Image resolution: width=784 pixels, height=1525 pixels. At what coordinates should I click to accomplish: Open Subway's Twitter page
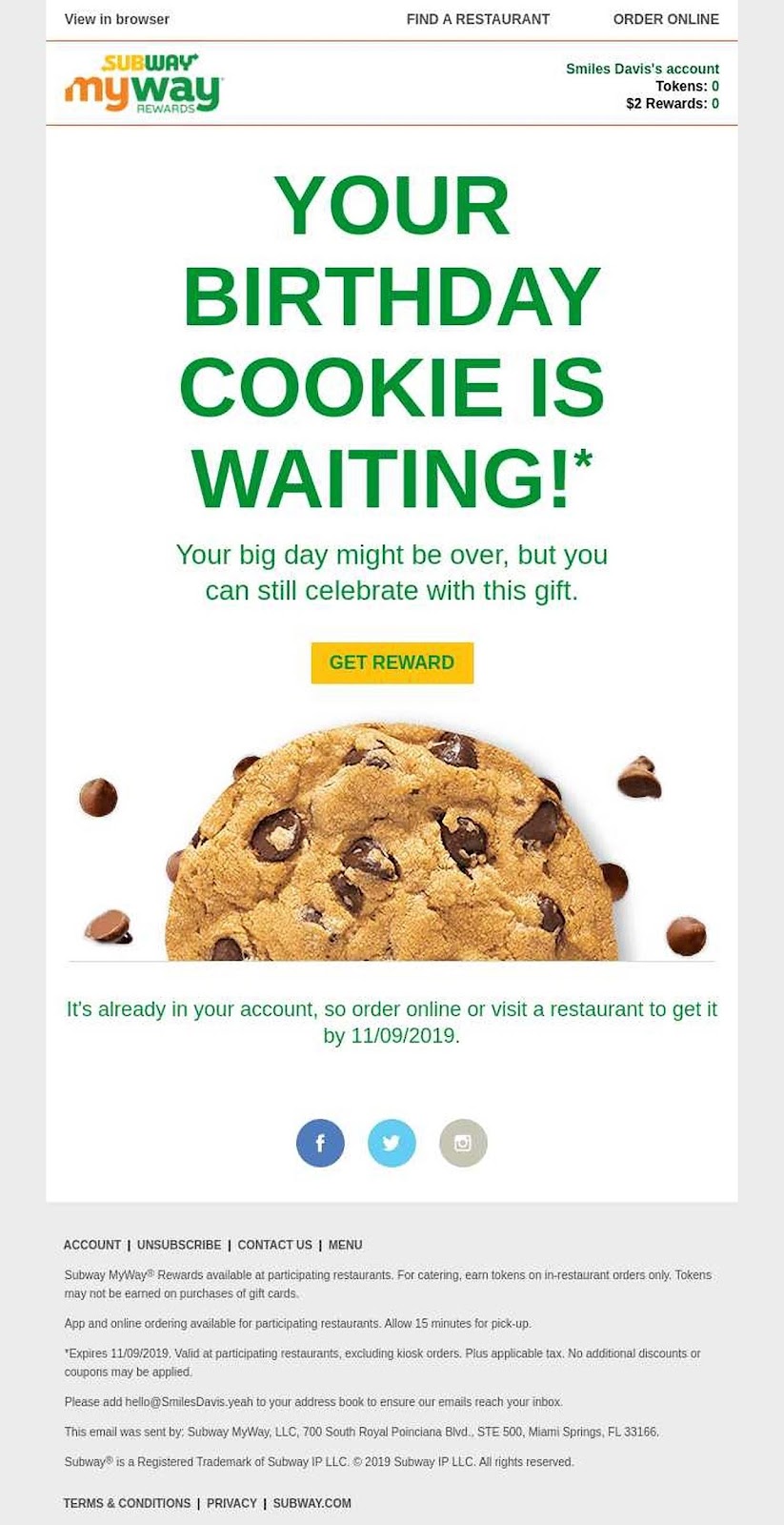click(x=392, y=1143)
